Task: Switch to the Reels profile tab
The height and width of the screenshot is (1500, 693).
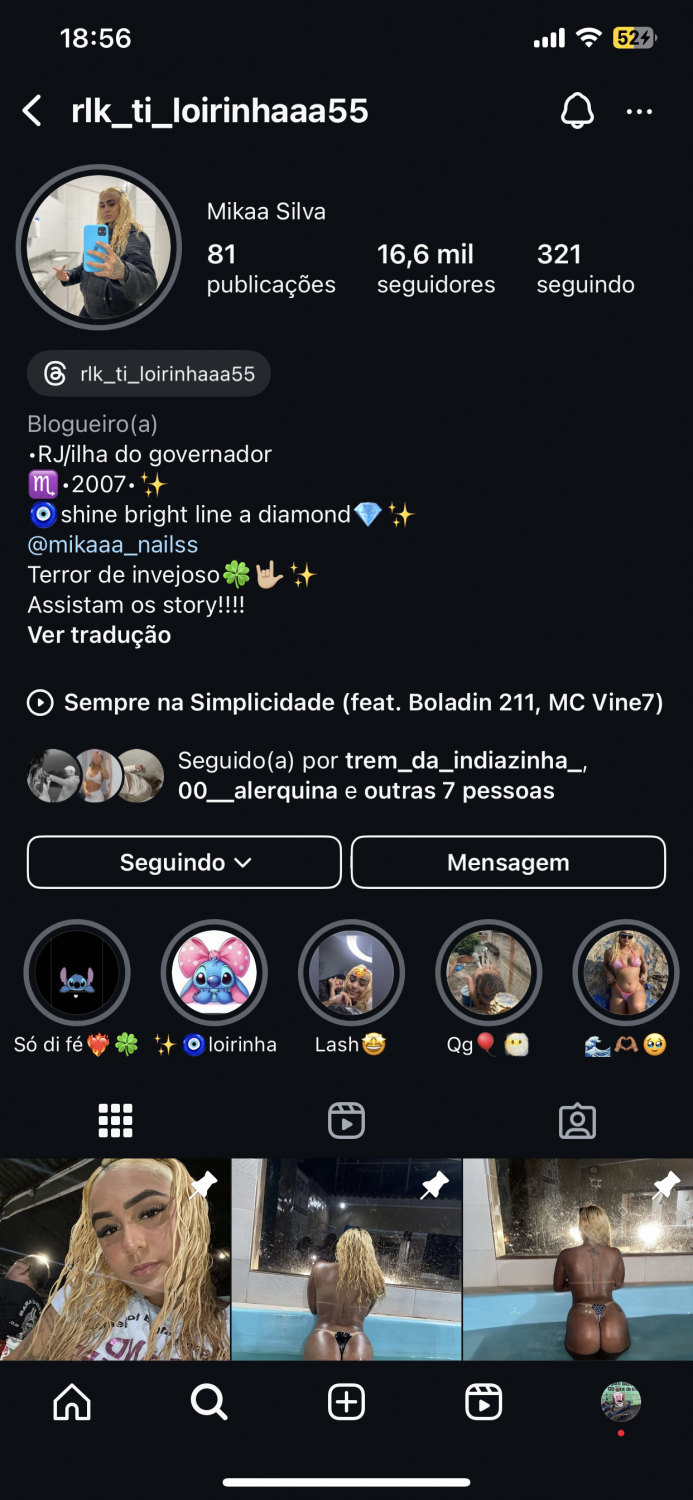Action: tap(346, 1121)
